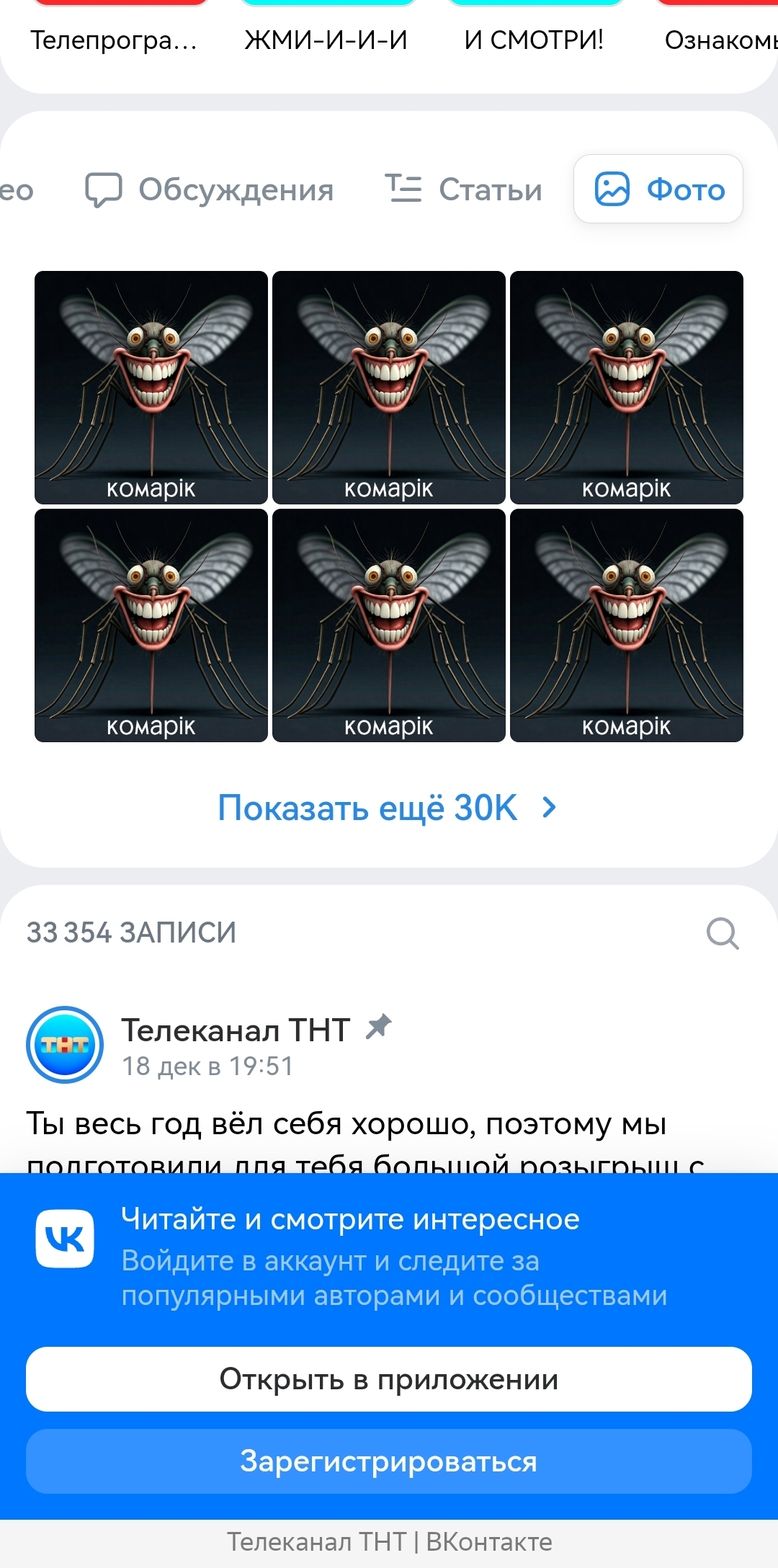The width and height of the screenshot is (778, 1568).
Task: Open the Телепрограмма shortcut
Action: click(x=114, y=40)
